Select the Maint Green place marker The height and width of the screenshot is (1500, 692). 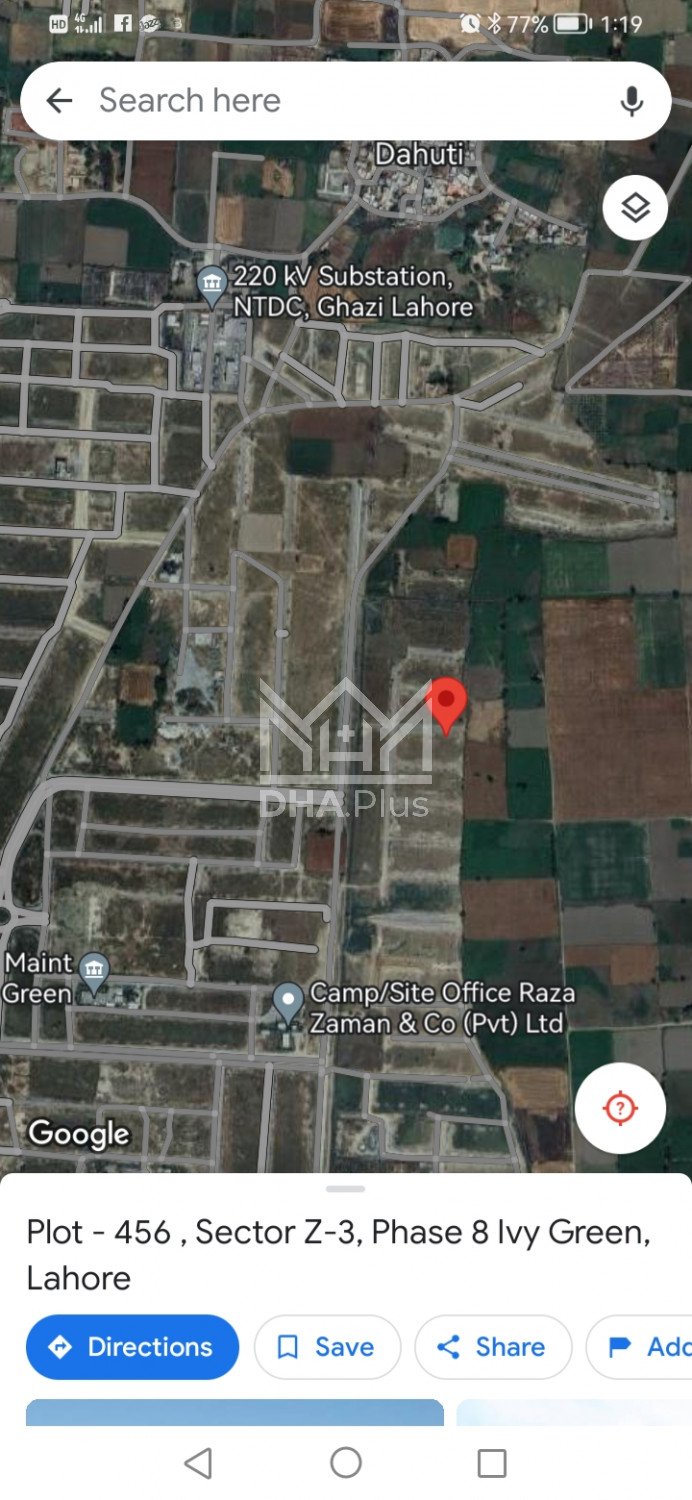[x=94, y=970]
